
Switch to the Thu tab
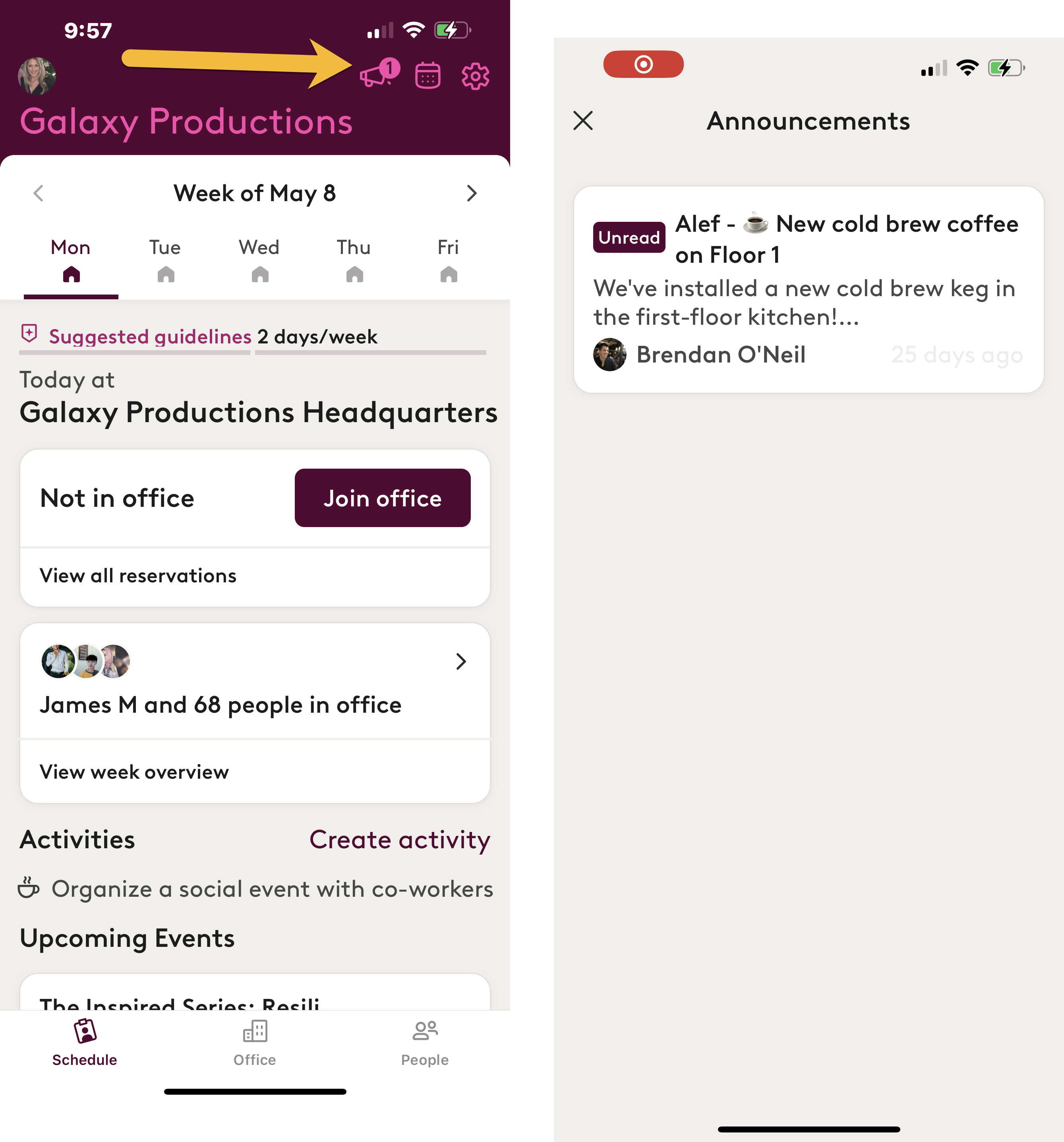tap(354, 260)
